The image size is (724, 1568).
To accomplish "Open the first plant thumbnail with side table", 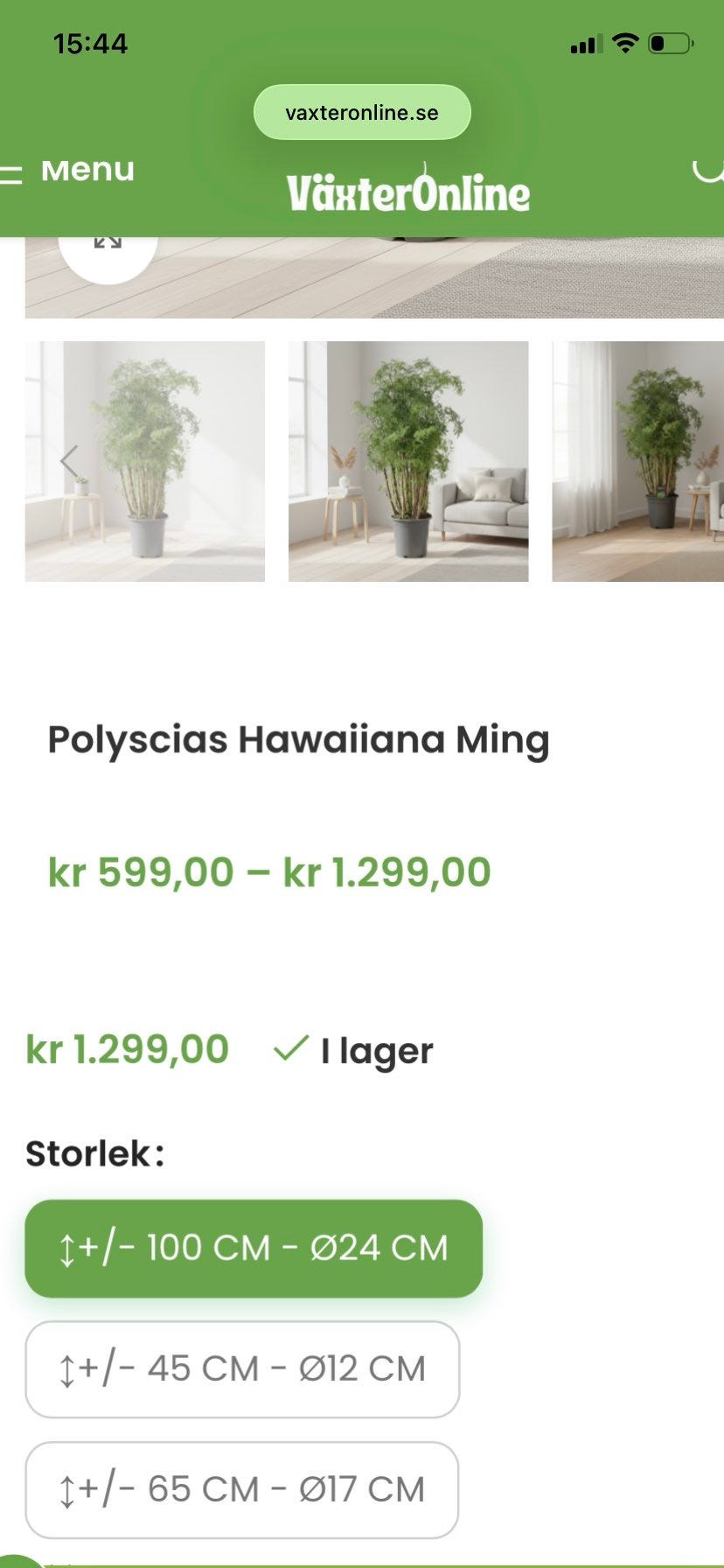I will (145, 461).
